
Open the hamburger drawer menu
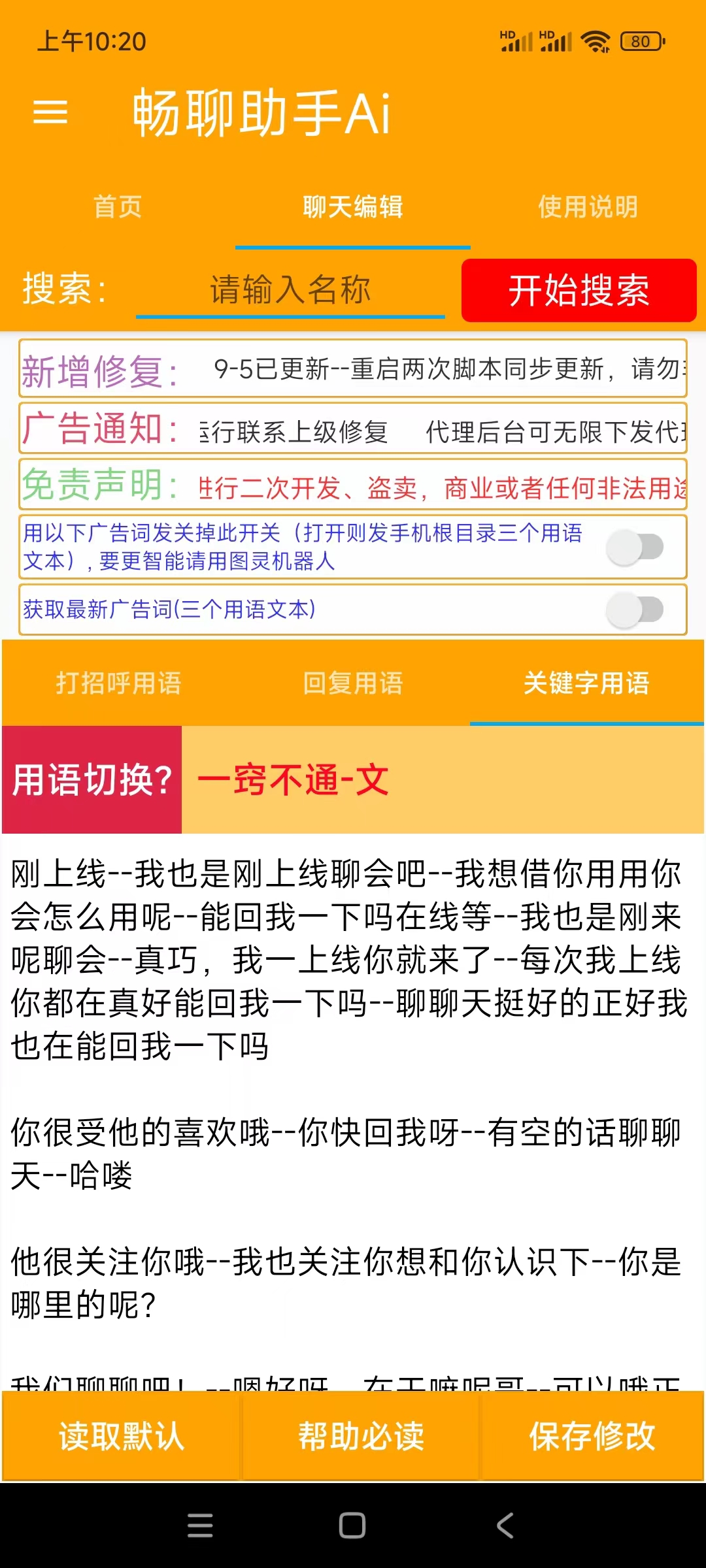50,112
